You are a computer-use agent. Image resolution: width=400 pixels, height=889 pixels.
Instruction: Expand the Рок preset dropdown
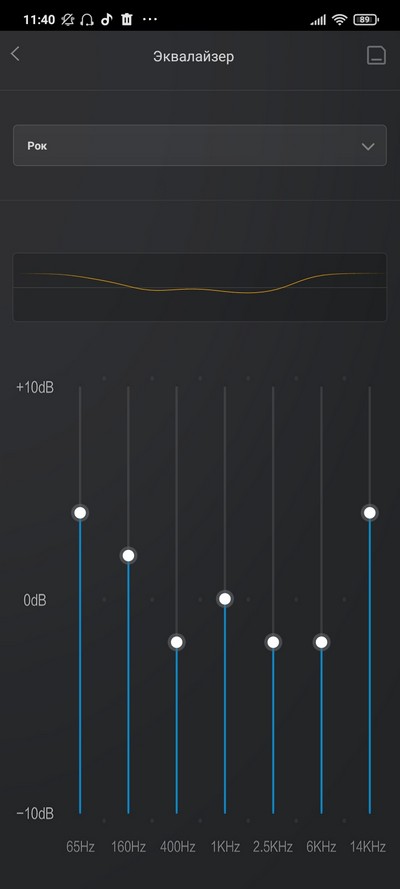200,146
